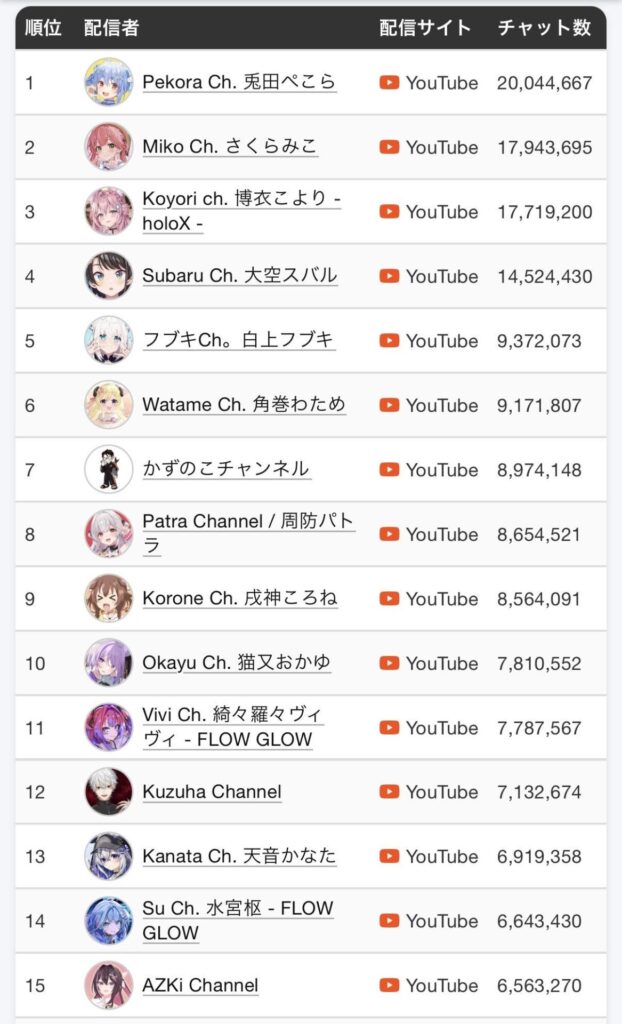622x1024 pixels.
Task: Open Korone Ch. 戌神ころね link
Action: pyautogui.click(x=240, y=598)
